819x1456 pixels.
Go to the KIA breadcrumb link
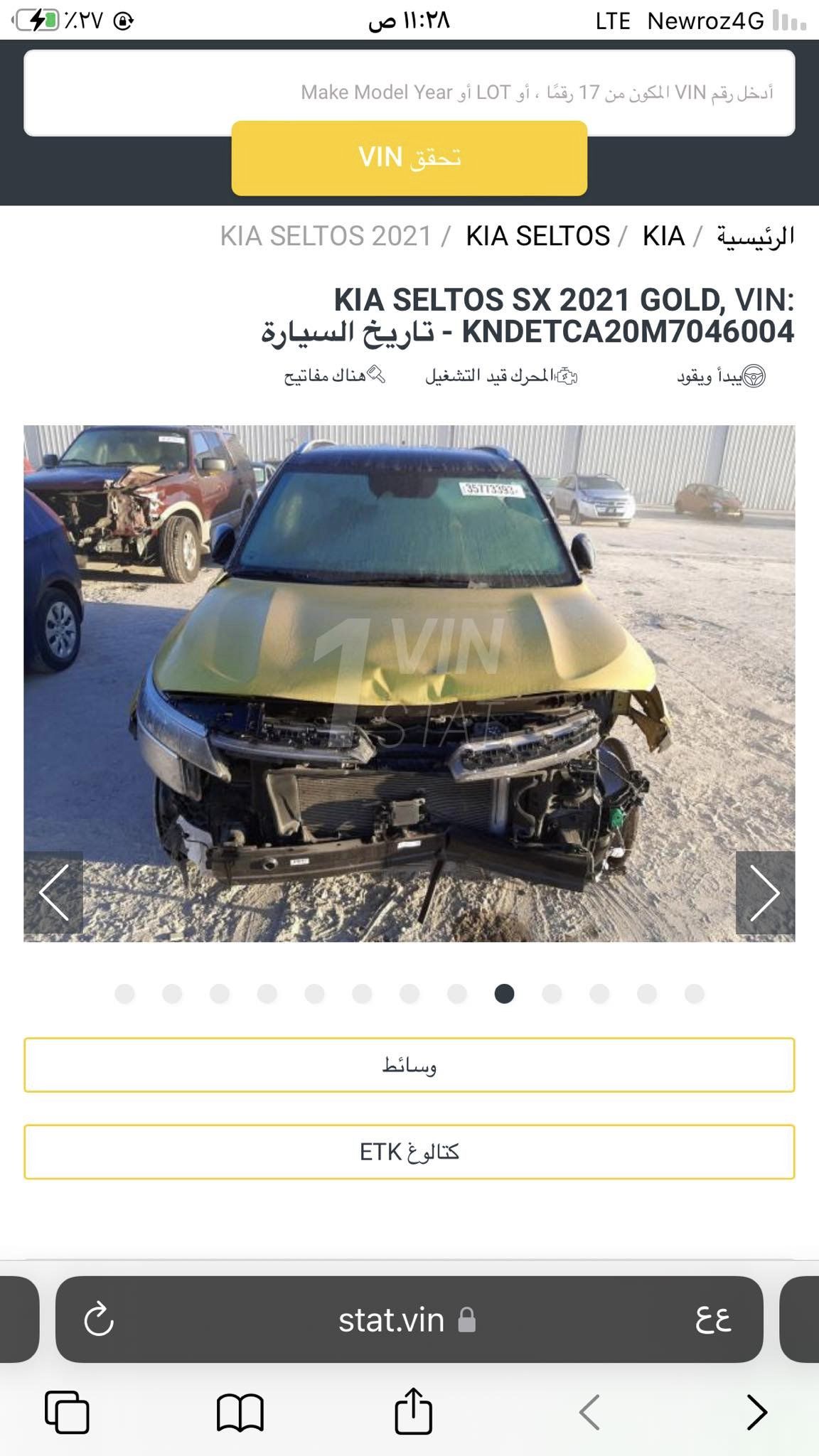pyautogui.click(x=663, y=236)
